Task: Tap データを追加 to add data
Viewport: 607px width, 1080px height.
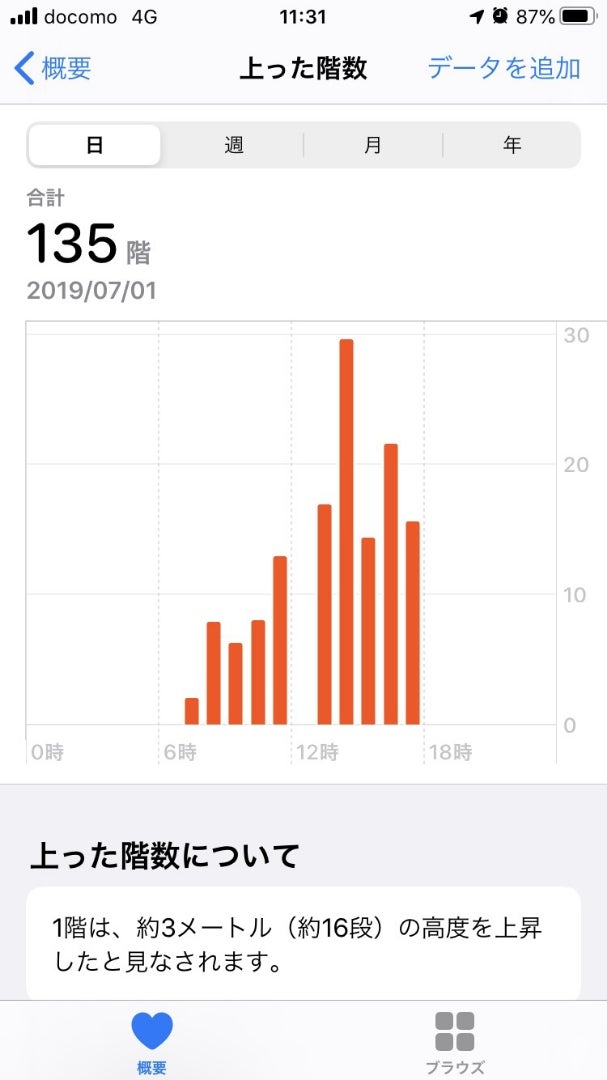Action: click(x=504, y=69)
